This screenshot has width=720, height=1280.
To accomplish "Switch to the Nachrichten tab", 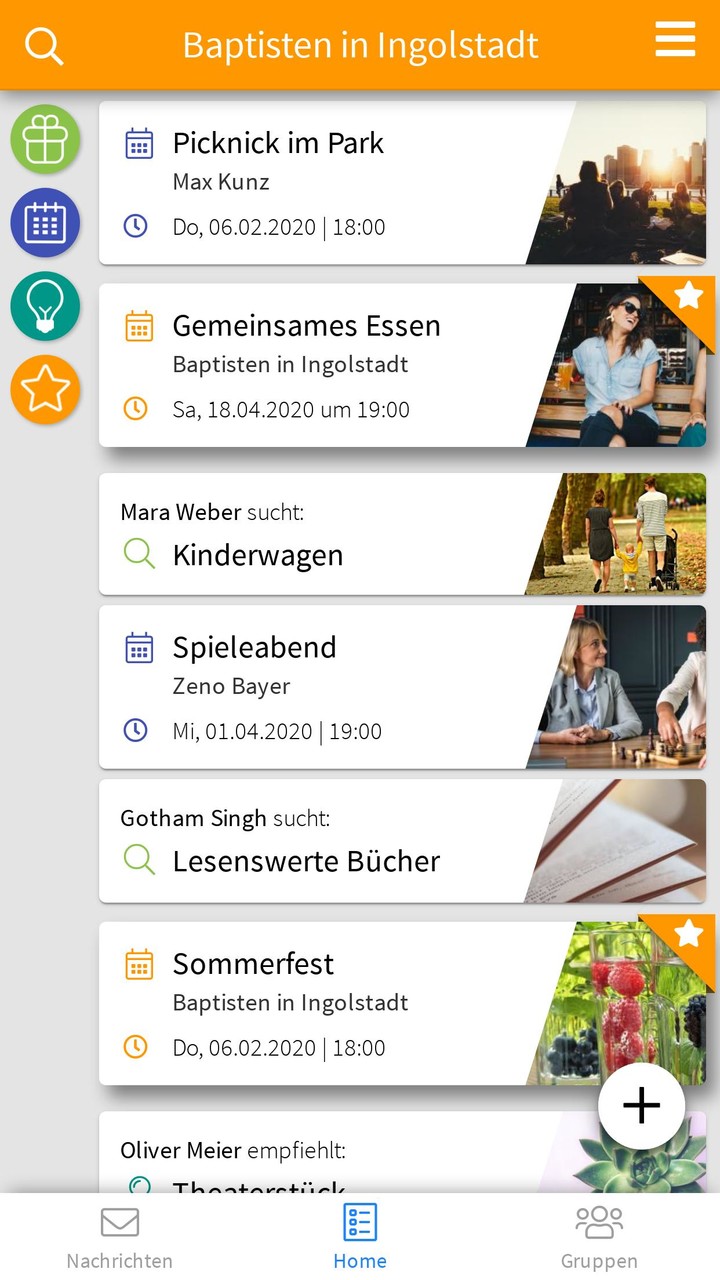I will (x=119, y=1235).
